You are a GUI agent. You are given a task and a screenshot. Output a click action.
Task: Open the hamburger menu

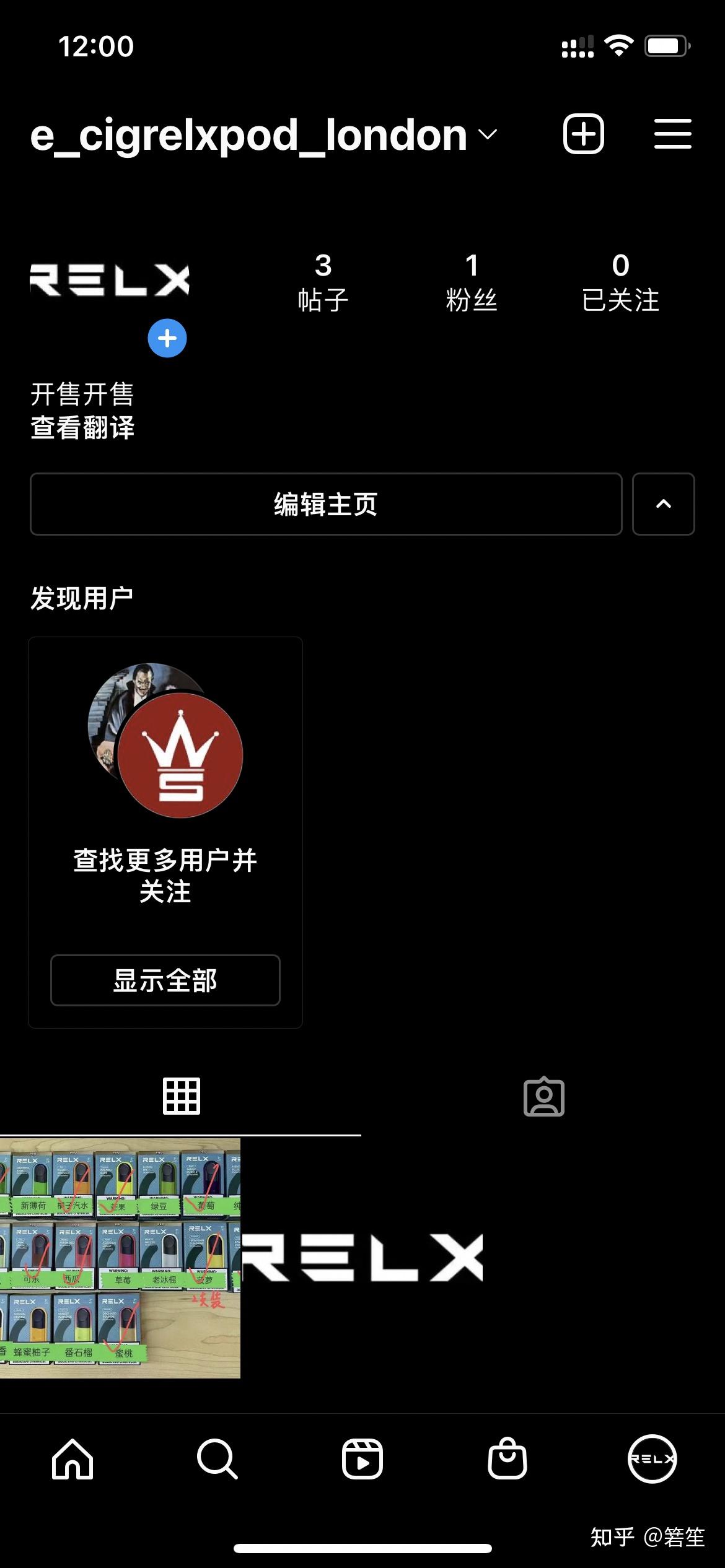pyautogui.click(x=672, y=134)
